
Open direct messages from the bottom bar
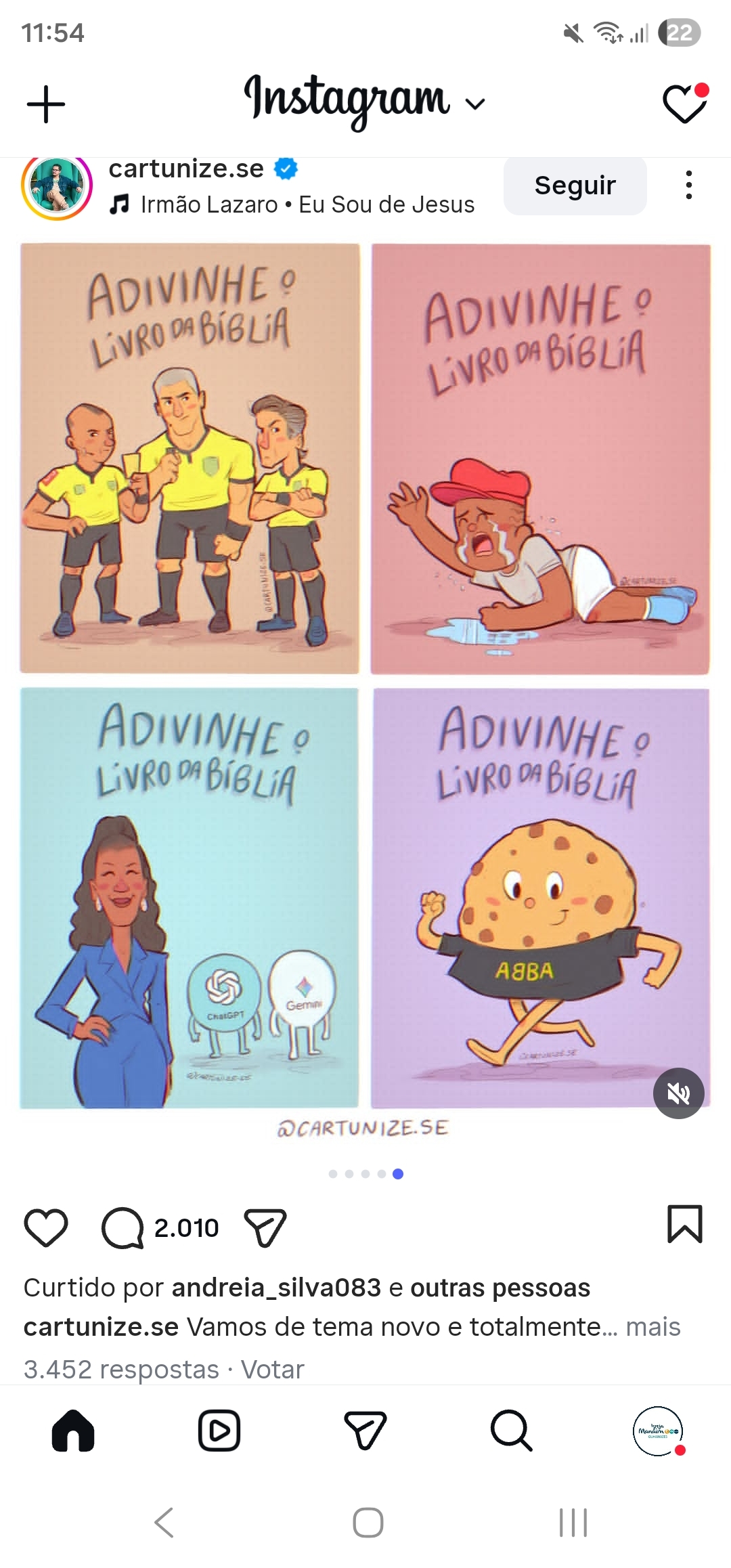pos(365,1431)
